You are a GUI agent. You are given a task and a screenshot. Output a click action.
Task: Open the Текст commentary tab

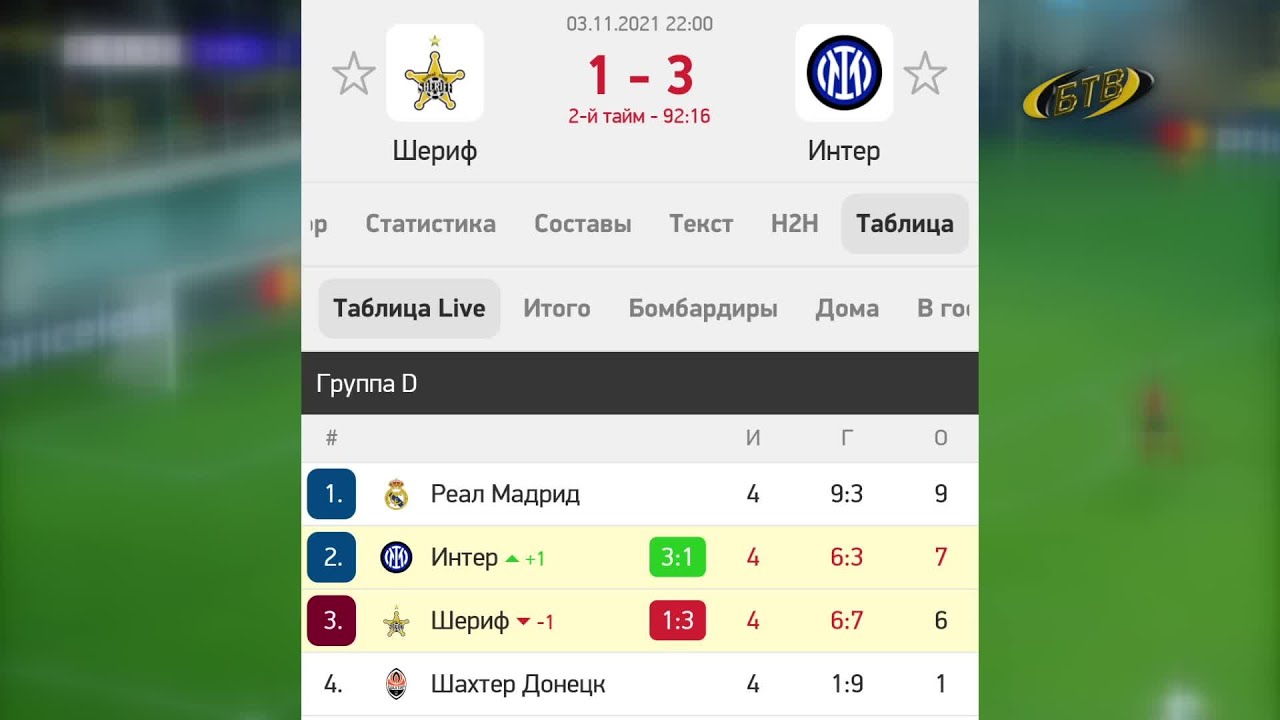pyautogui.click(x=701, y=224)
